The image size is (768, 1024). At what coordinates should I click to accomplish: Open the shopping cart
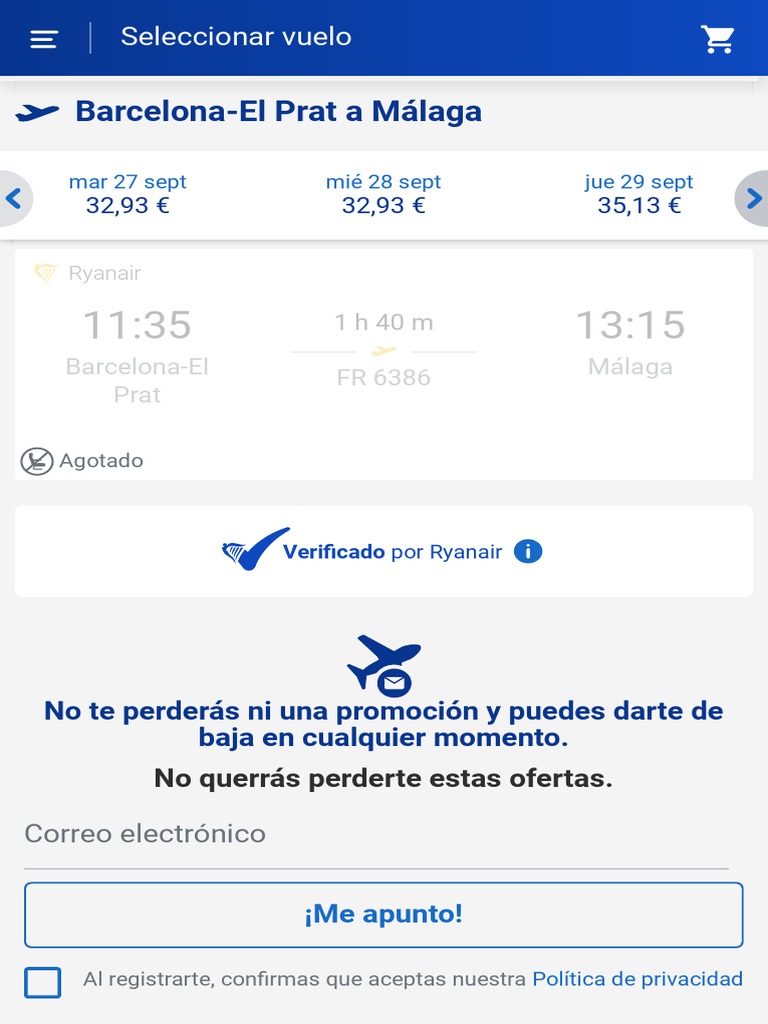pos(718,39)
